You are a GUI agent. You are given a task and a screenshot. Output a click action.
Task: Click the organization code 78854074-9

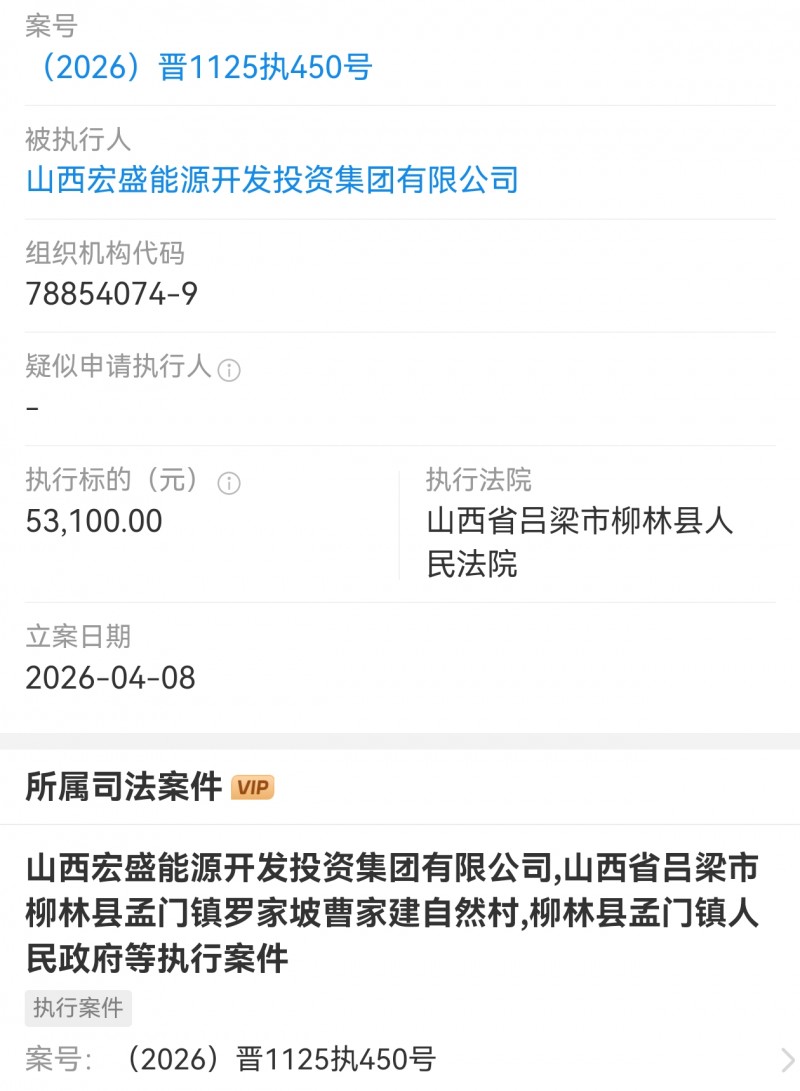(x=100, y=295)
